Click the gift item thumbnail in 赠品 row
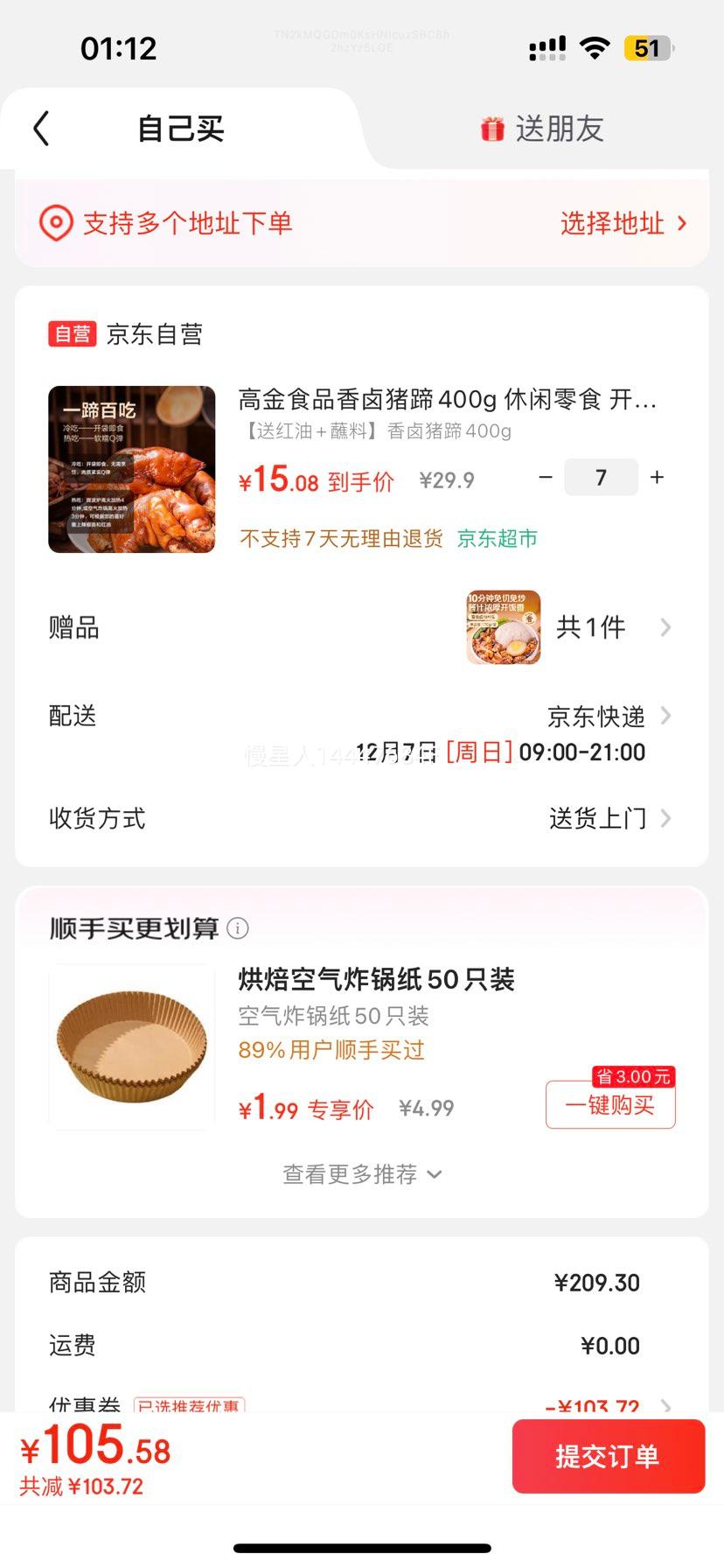The image size is (724, 1568). [504, 626]
